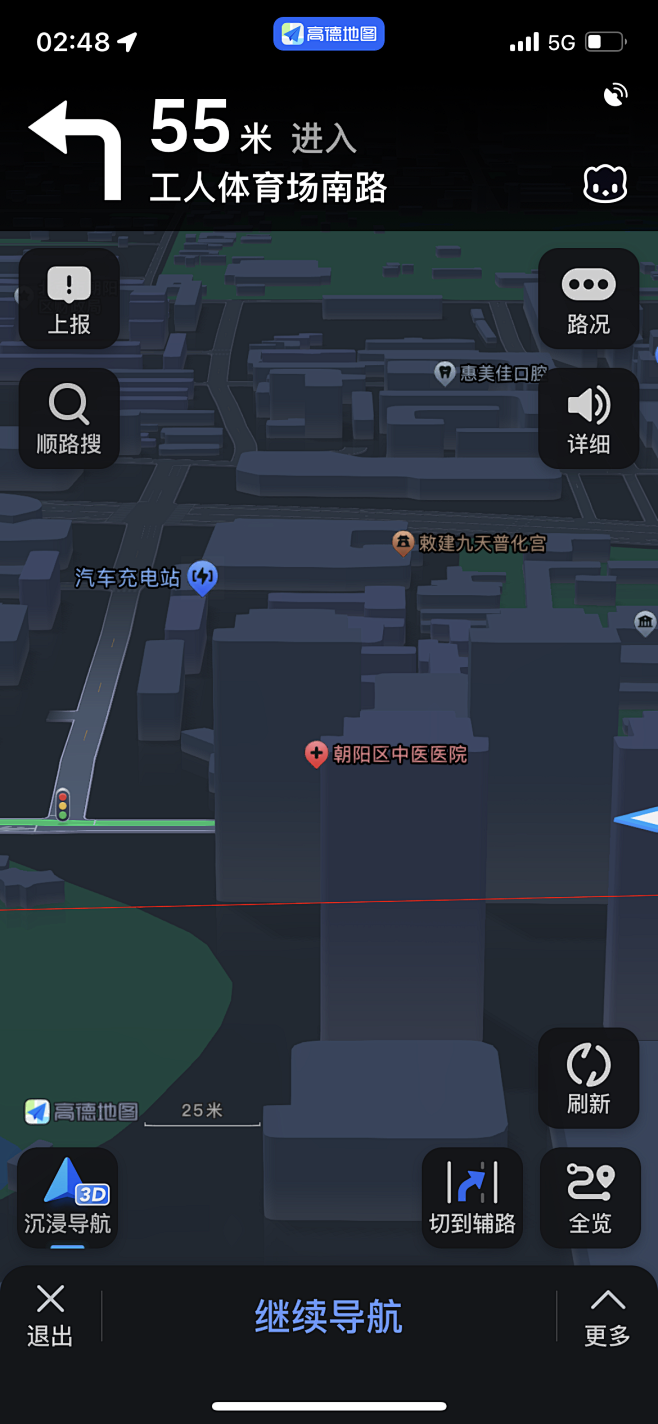Image resolution: width=658 pixels, height=1424 pixels.
Task: Refresh the route with 刷新
Action: [x=588, y=1078]
